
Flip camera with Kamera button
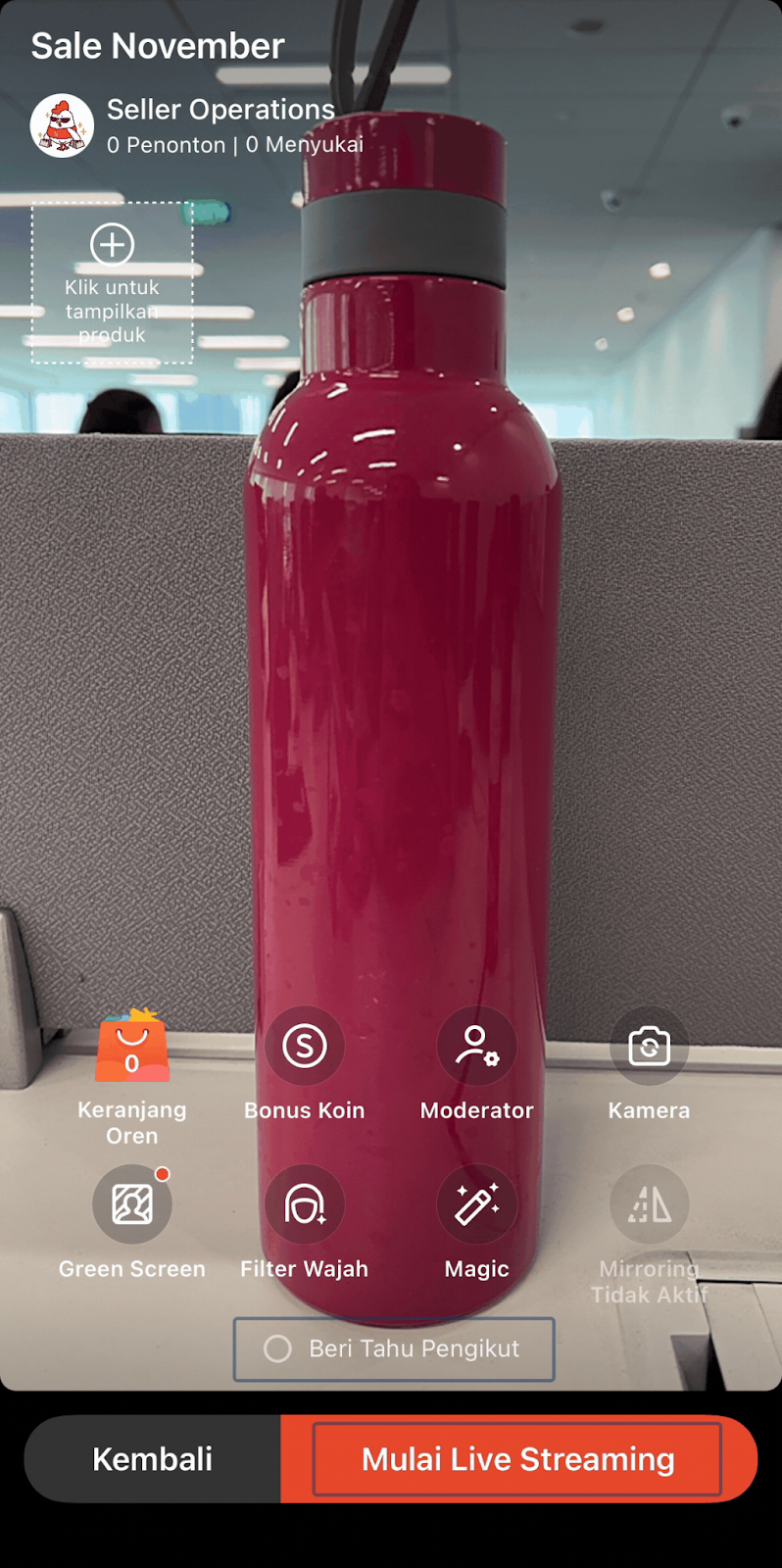click(649, 1047)
